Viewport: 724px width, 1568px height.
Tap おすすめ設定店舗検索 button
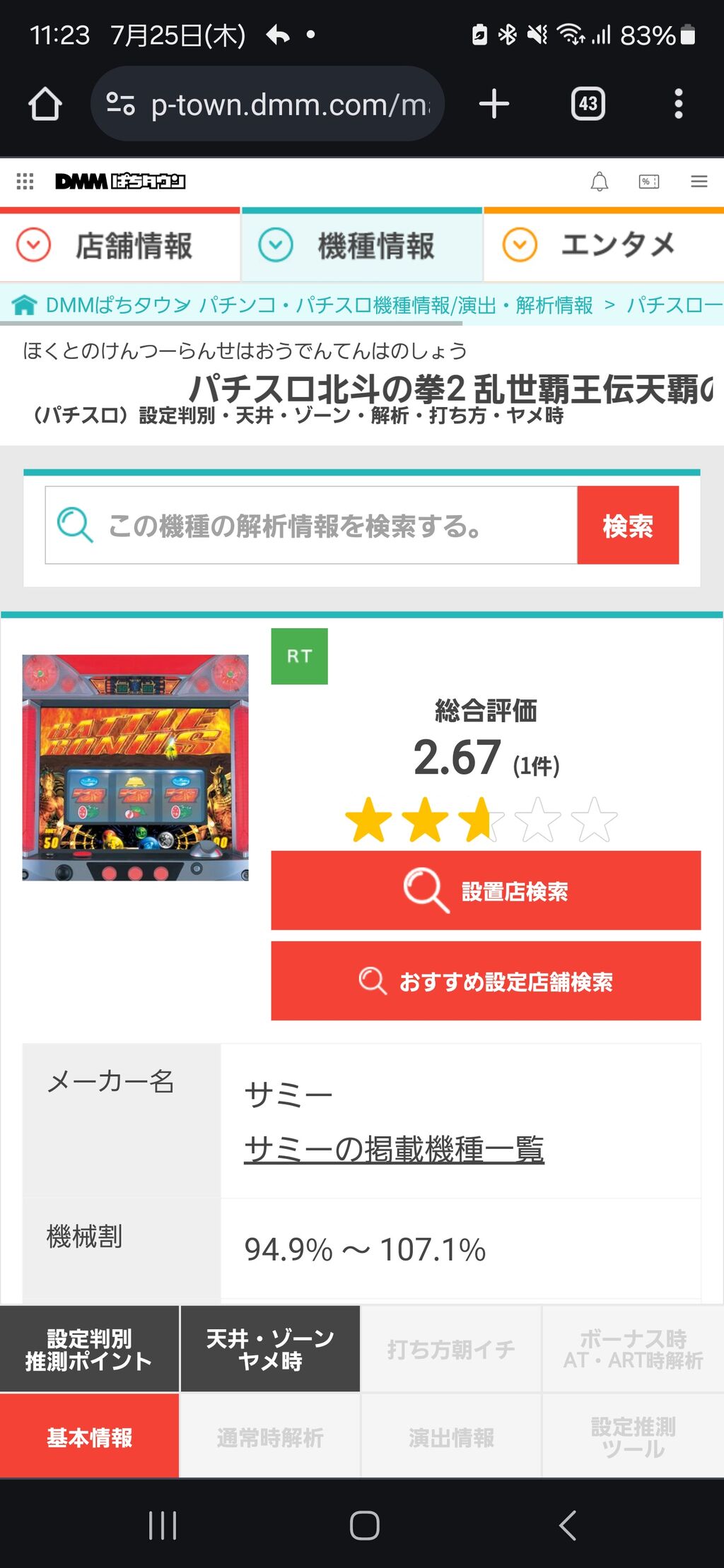point(486,981)
